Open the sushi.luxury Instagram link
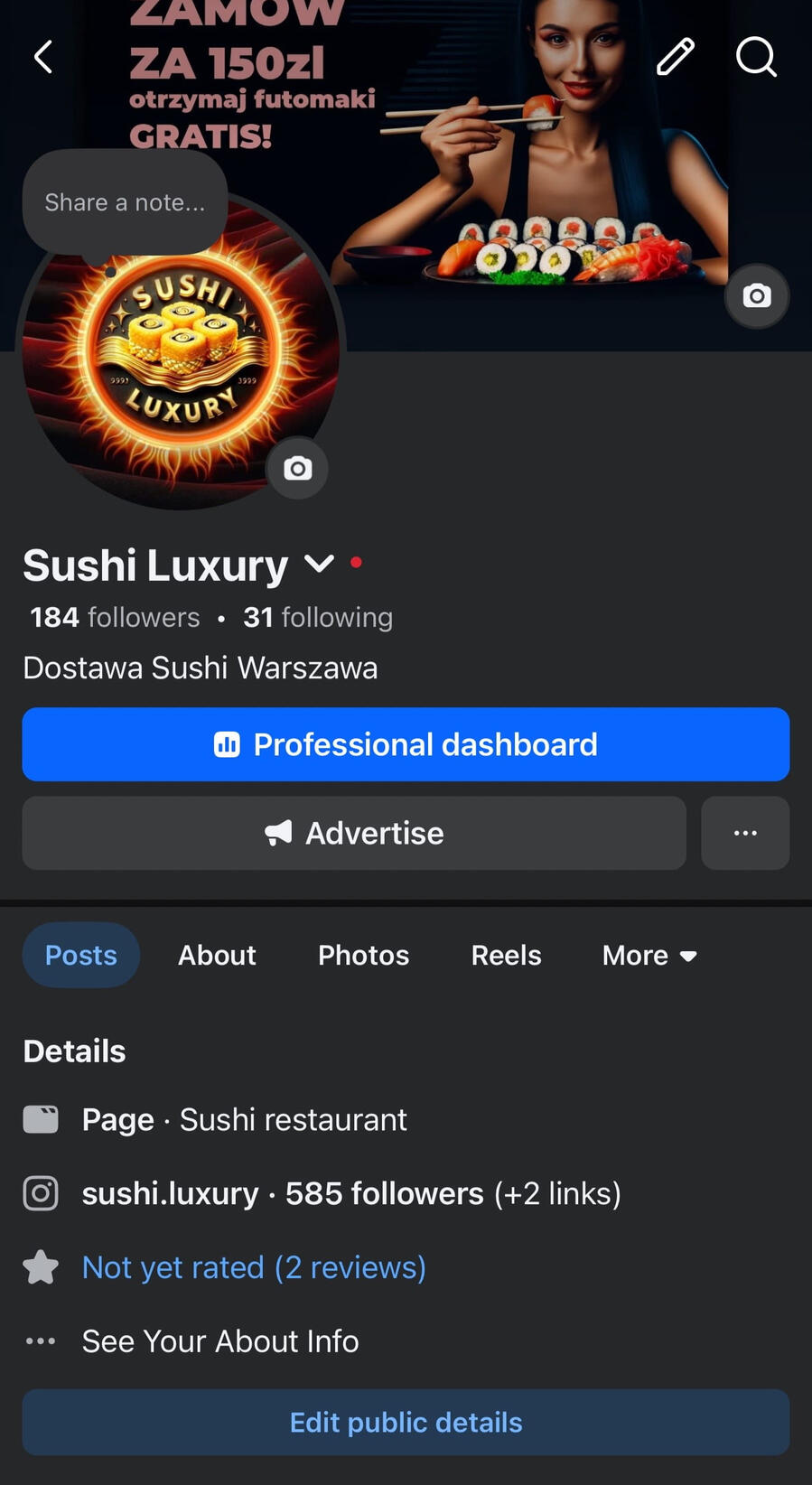 click(x=170, y=1193)
